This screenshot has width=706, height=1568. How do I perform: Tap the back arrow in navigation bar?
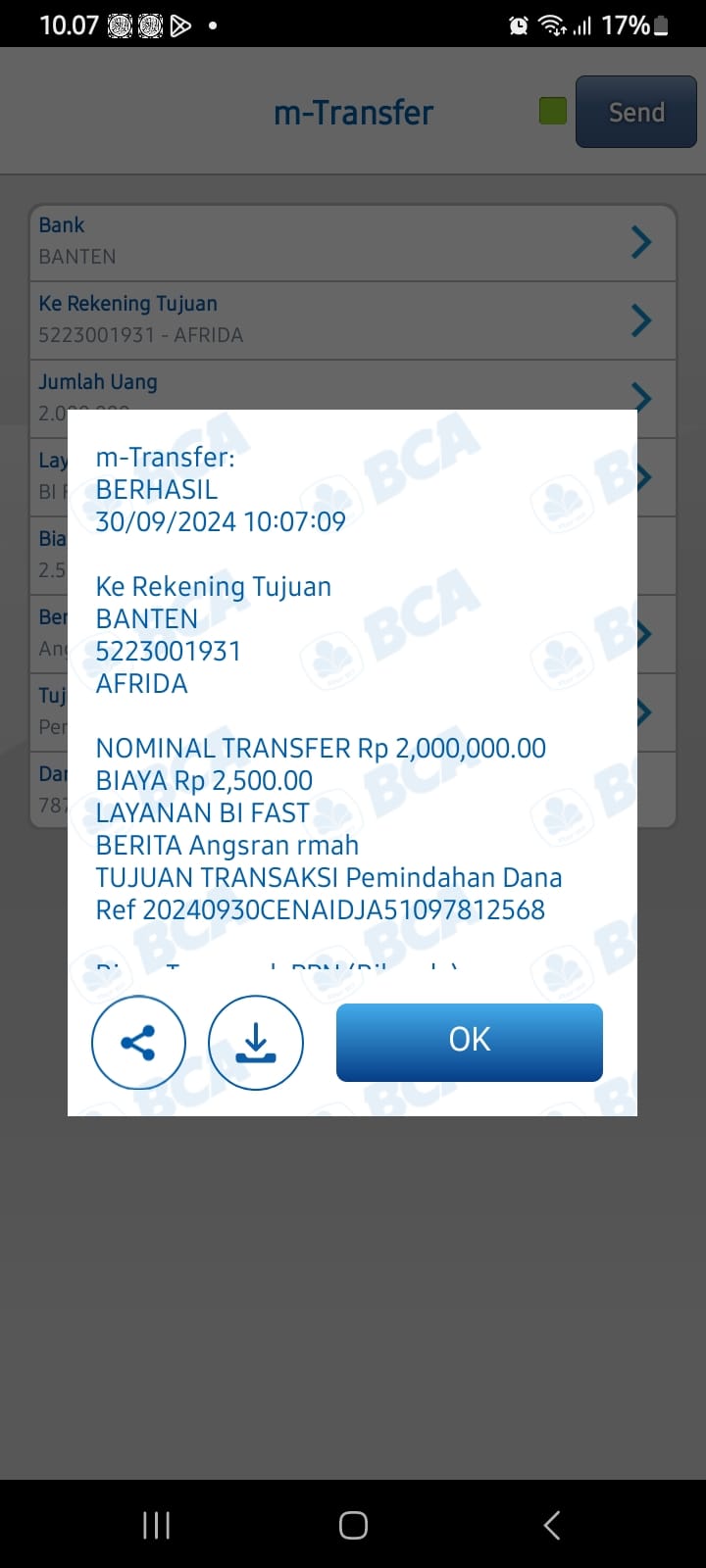tap(551, 1525)
